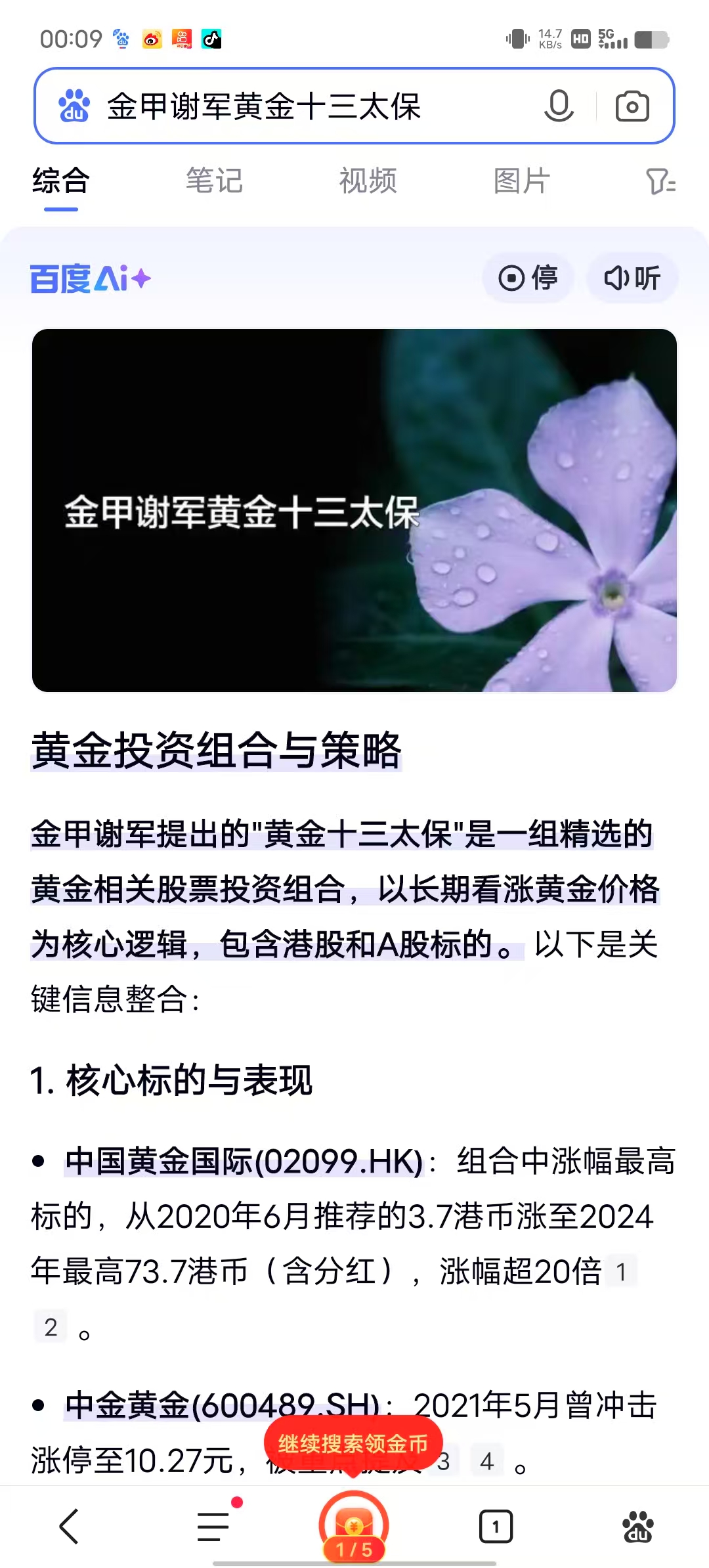Open the red envelope coin reward

click(354, 1527)
